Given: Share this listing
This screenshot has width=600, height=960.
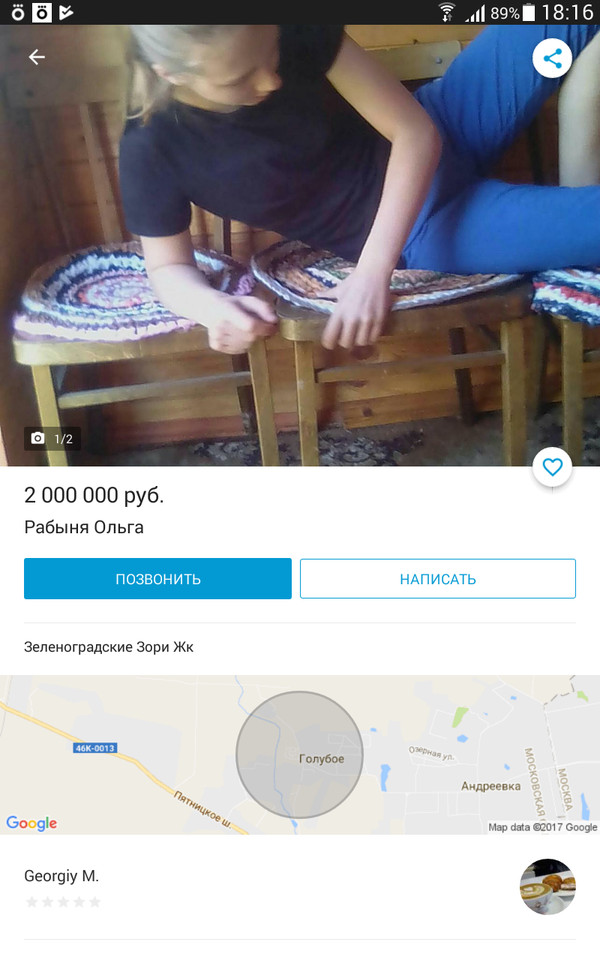Looking at the screenshot, I should [552, 58].
